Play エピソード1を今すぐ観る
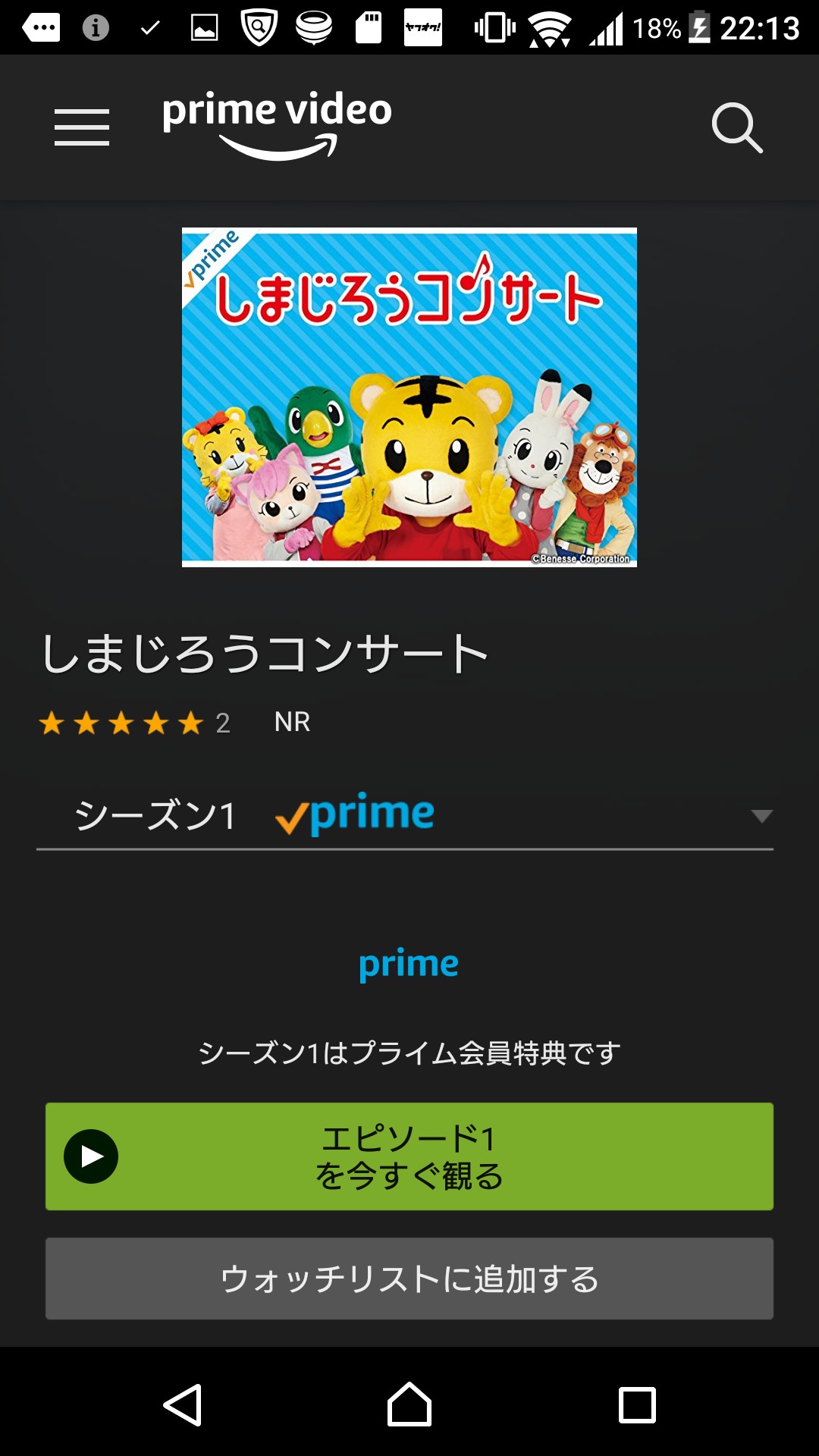 (x=409, y=1156)
